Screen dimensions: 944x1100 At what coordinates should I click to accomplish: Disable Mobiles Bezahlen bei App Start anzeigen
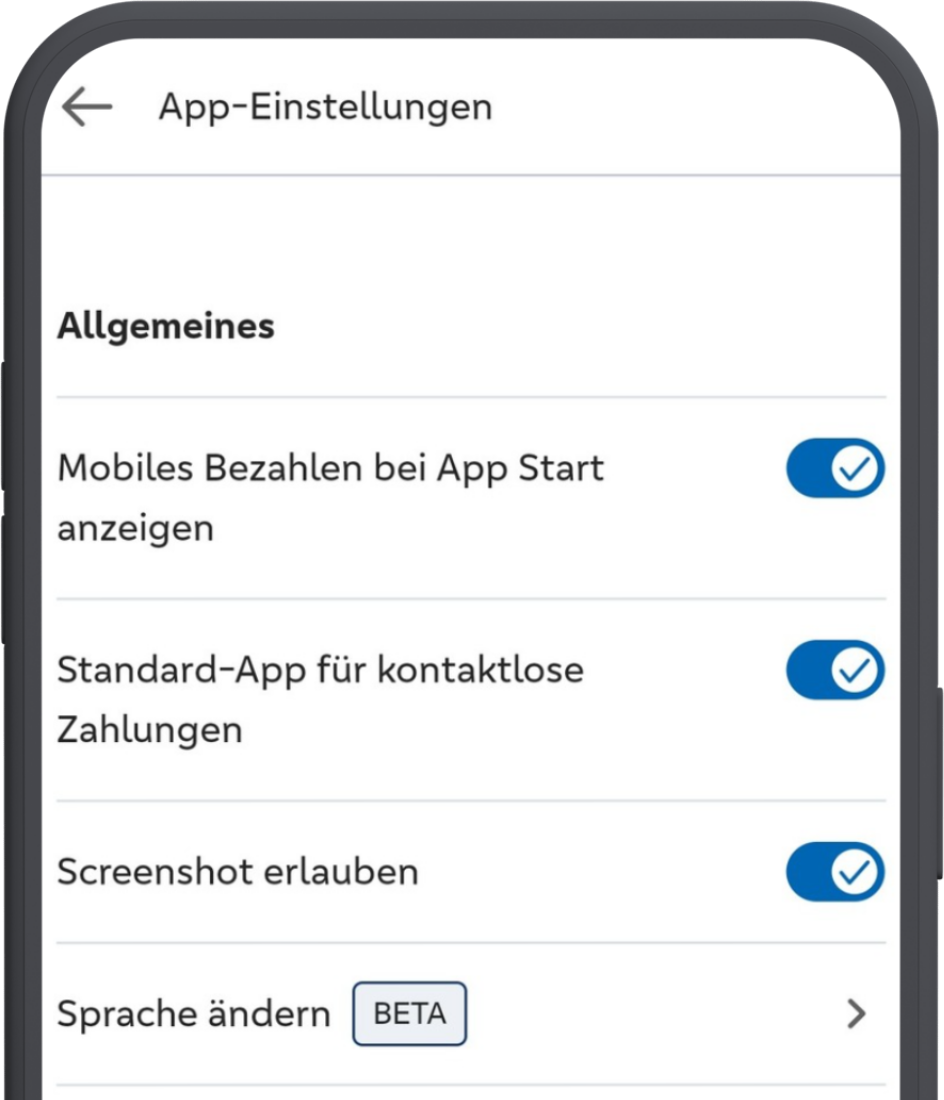click(x=835, y=468)
